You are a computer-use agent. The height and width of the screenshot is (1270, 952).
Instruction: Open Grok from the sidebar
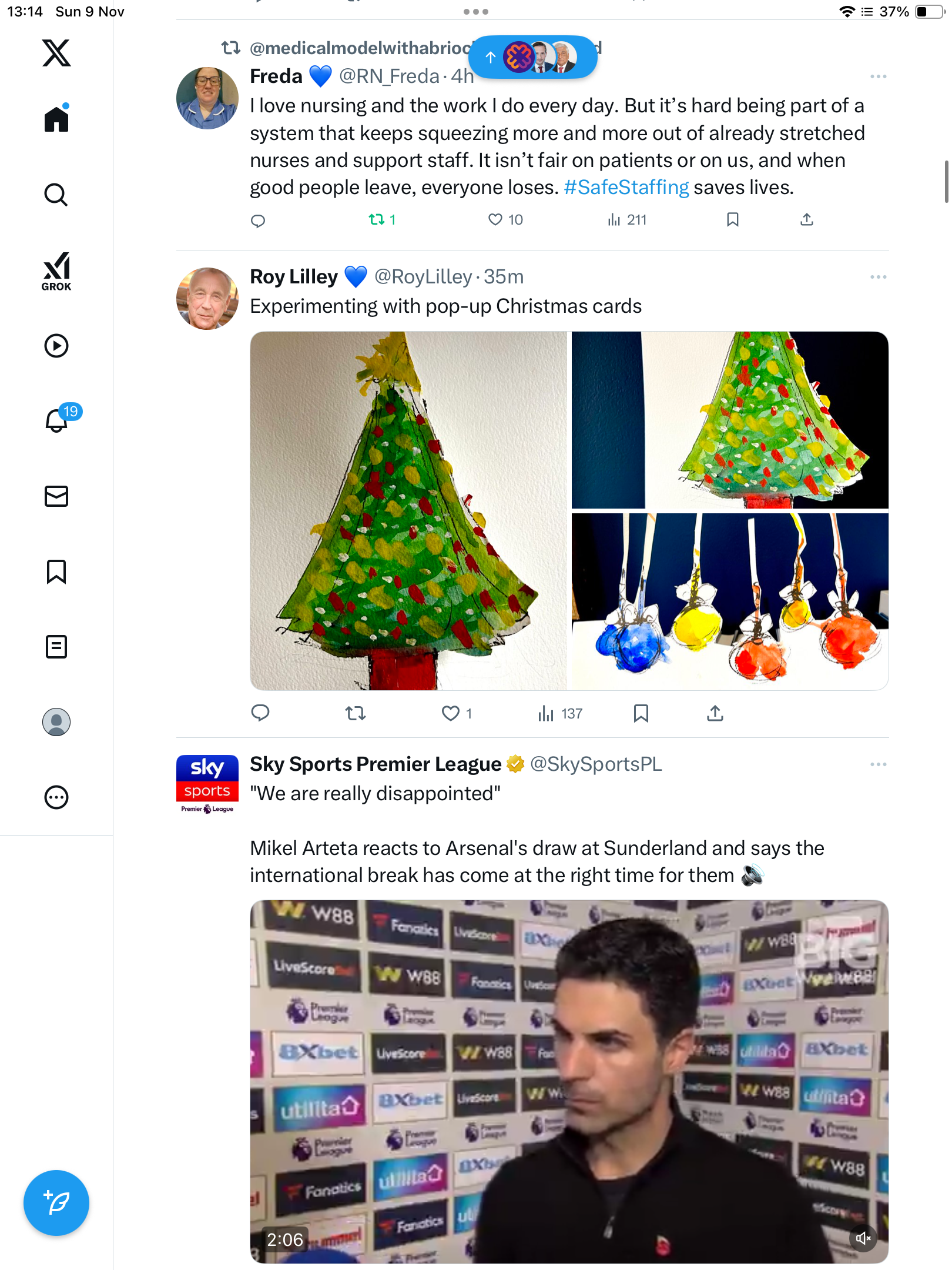click(56, 271)
